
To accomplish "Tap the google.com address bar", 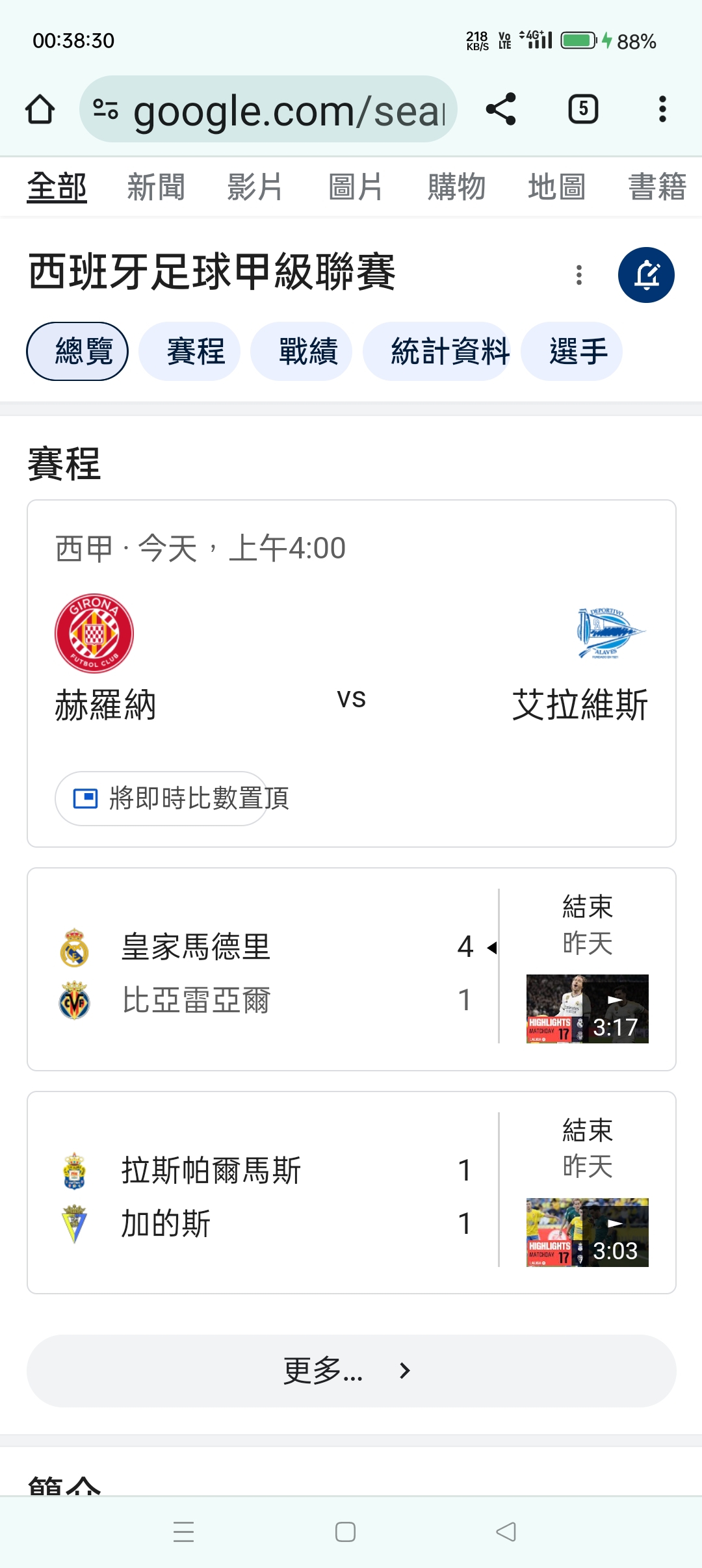I will point(268,109).
